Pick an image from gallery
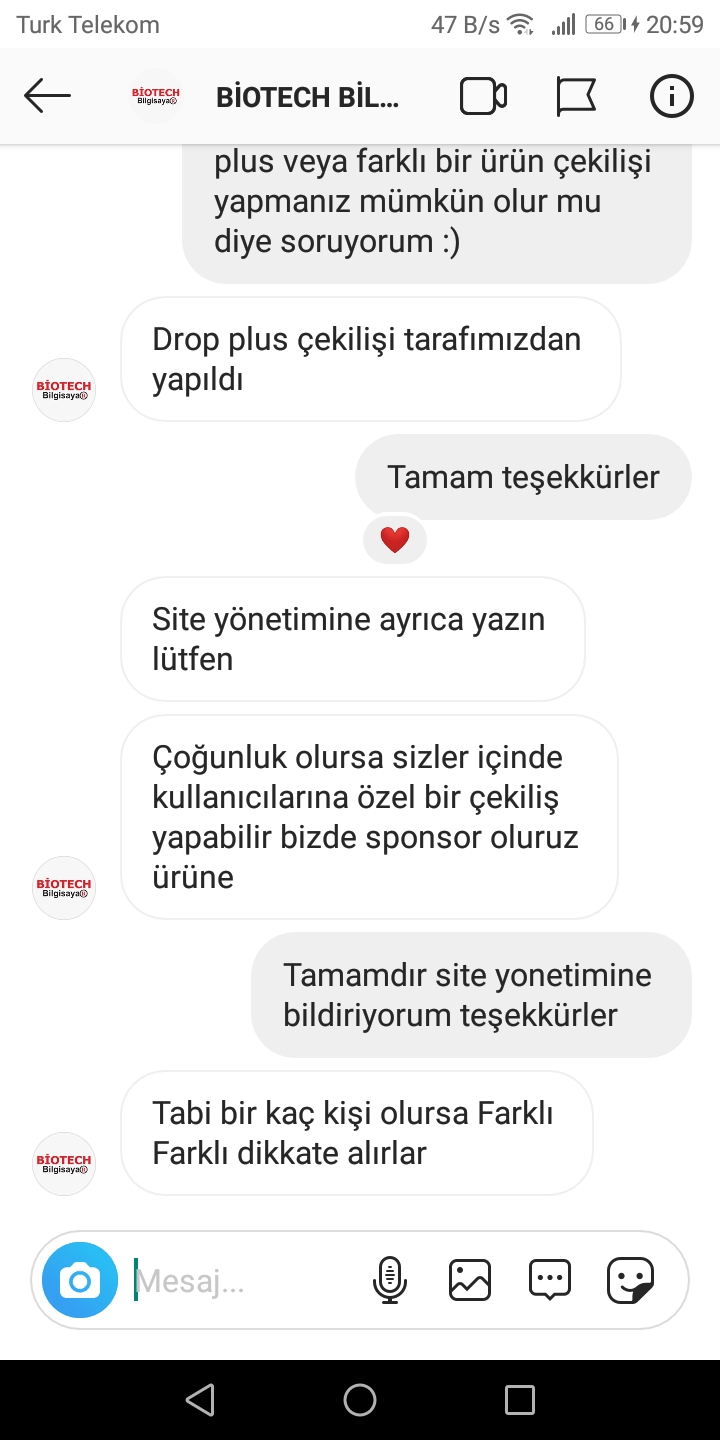 (470, 1280)
